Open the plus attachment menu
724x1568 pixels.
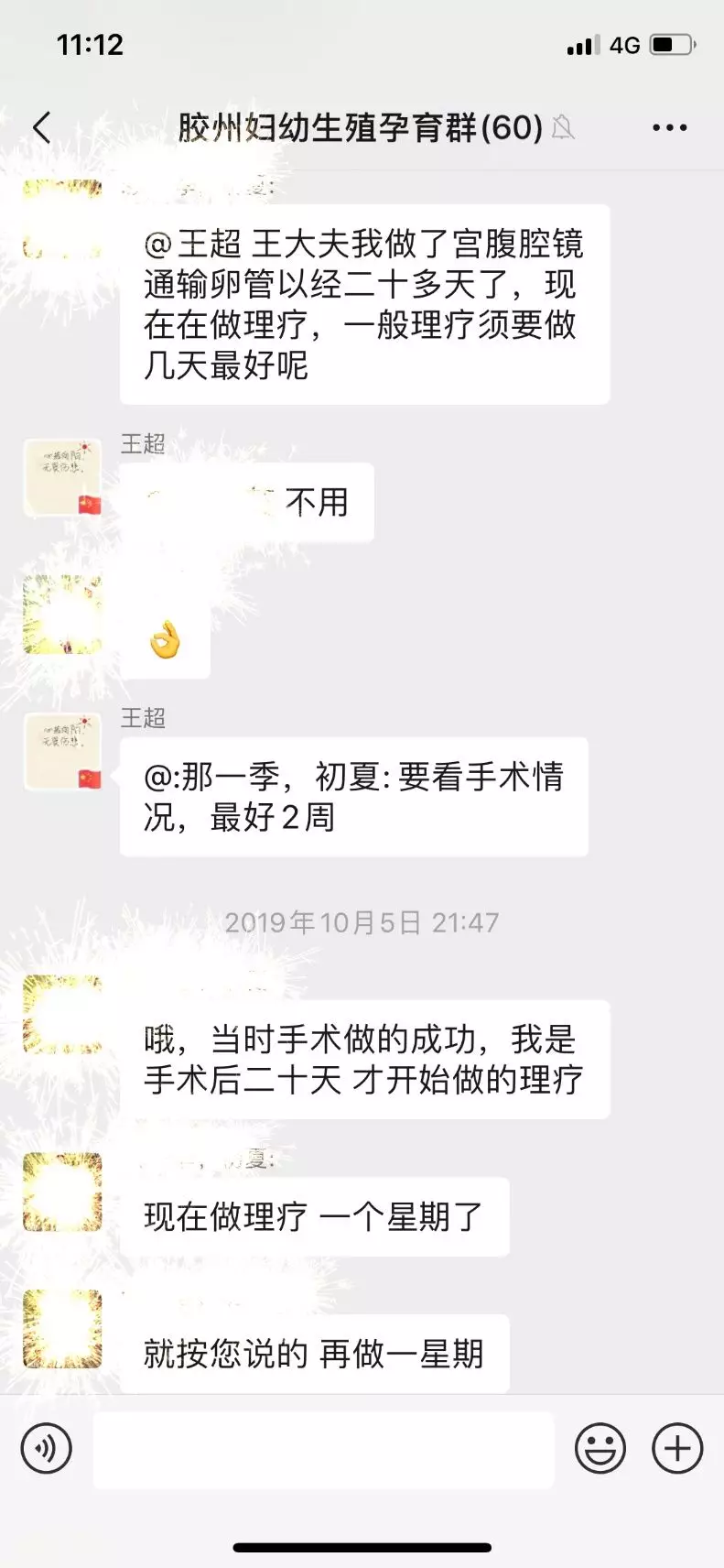tap(676, 1448)
